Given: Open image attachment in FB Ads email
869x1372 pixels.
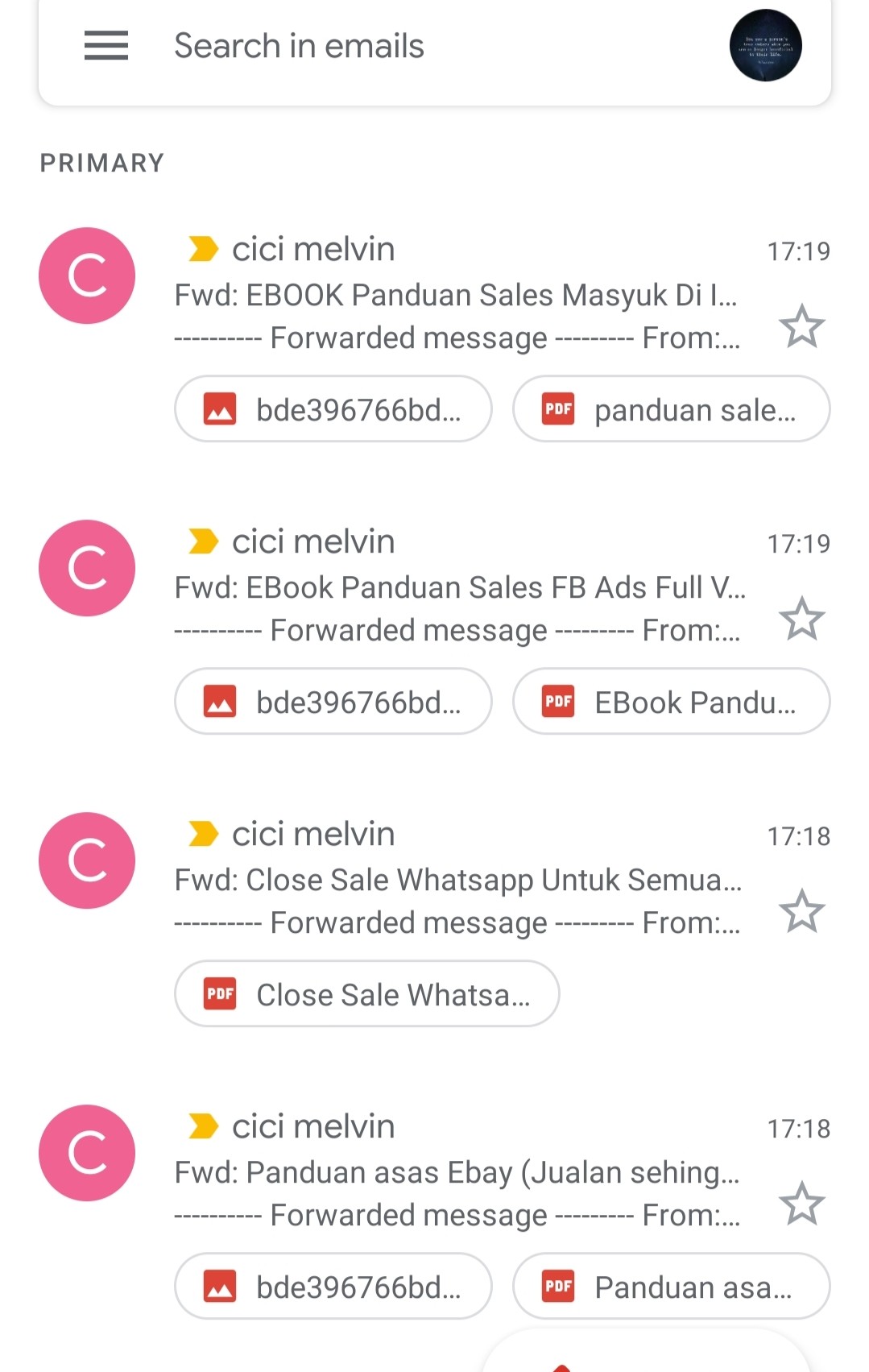Looking at the screenshot, I should point(333,702).
